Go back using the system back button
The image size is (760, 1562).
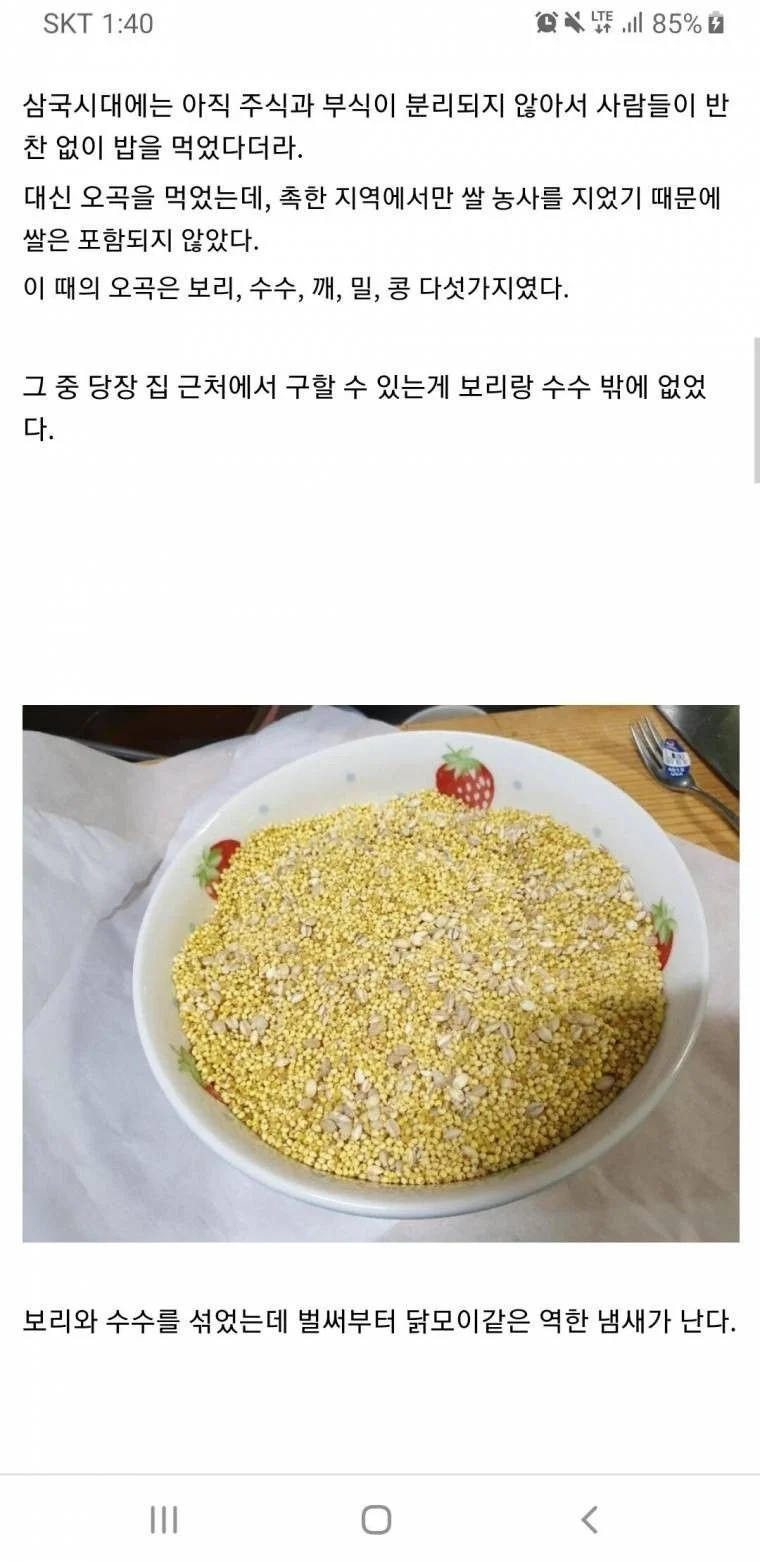[590, 1520]
